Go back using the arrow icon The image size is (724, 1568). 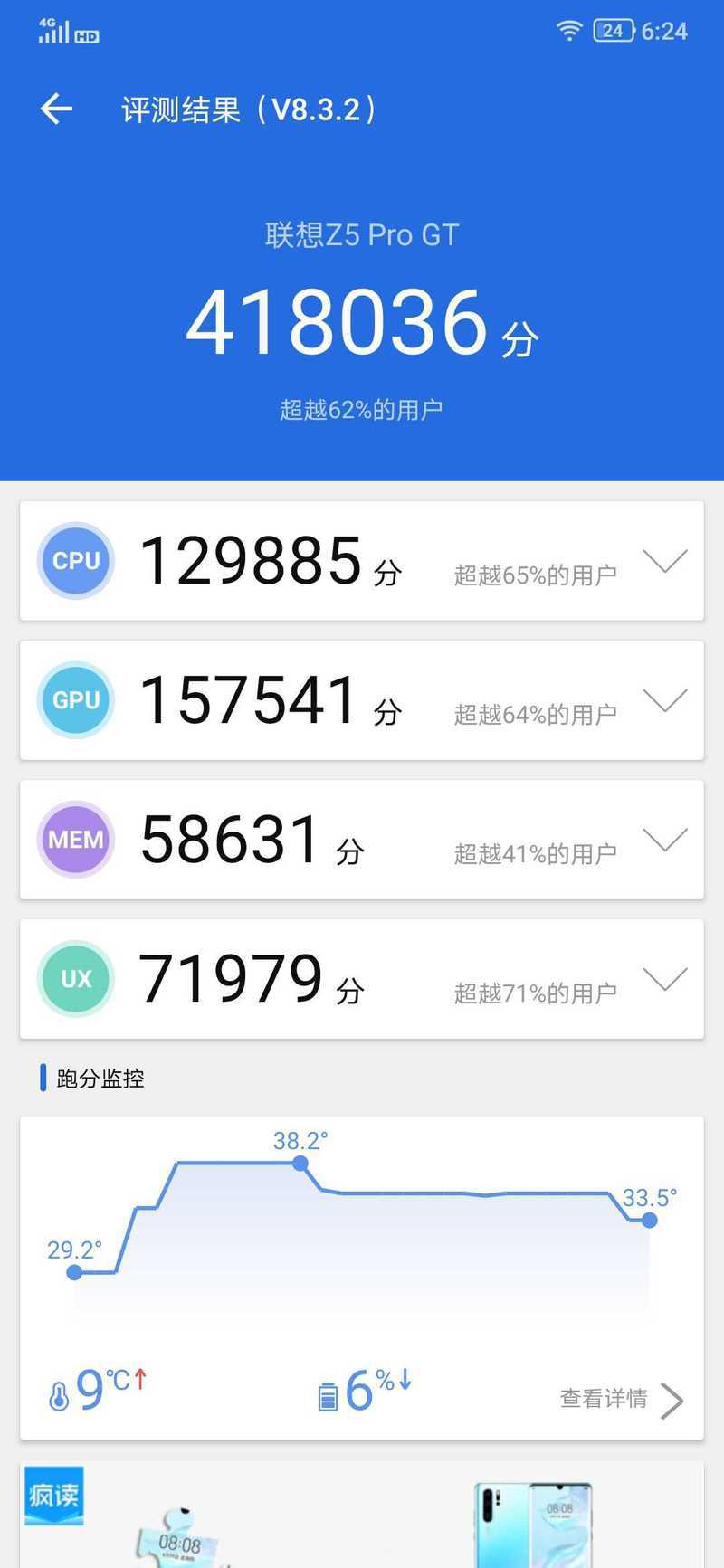[x=56, y=109]
